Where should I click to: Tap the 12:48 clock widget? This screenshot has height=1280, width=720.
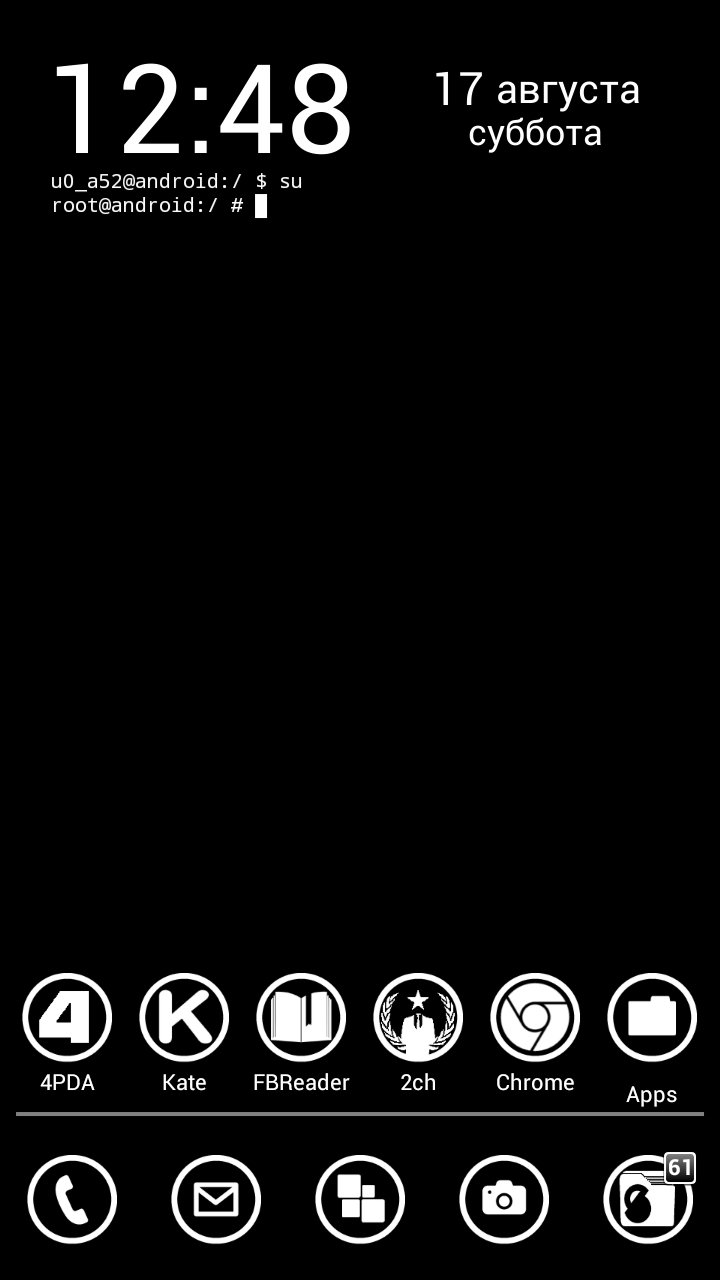pyautogui.click(x=201, y=109)
